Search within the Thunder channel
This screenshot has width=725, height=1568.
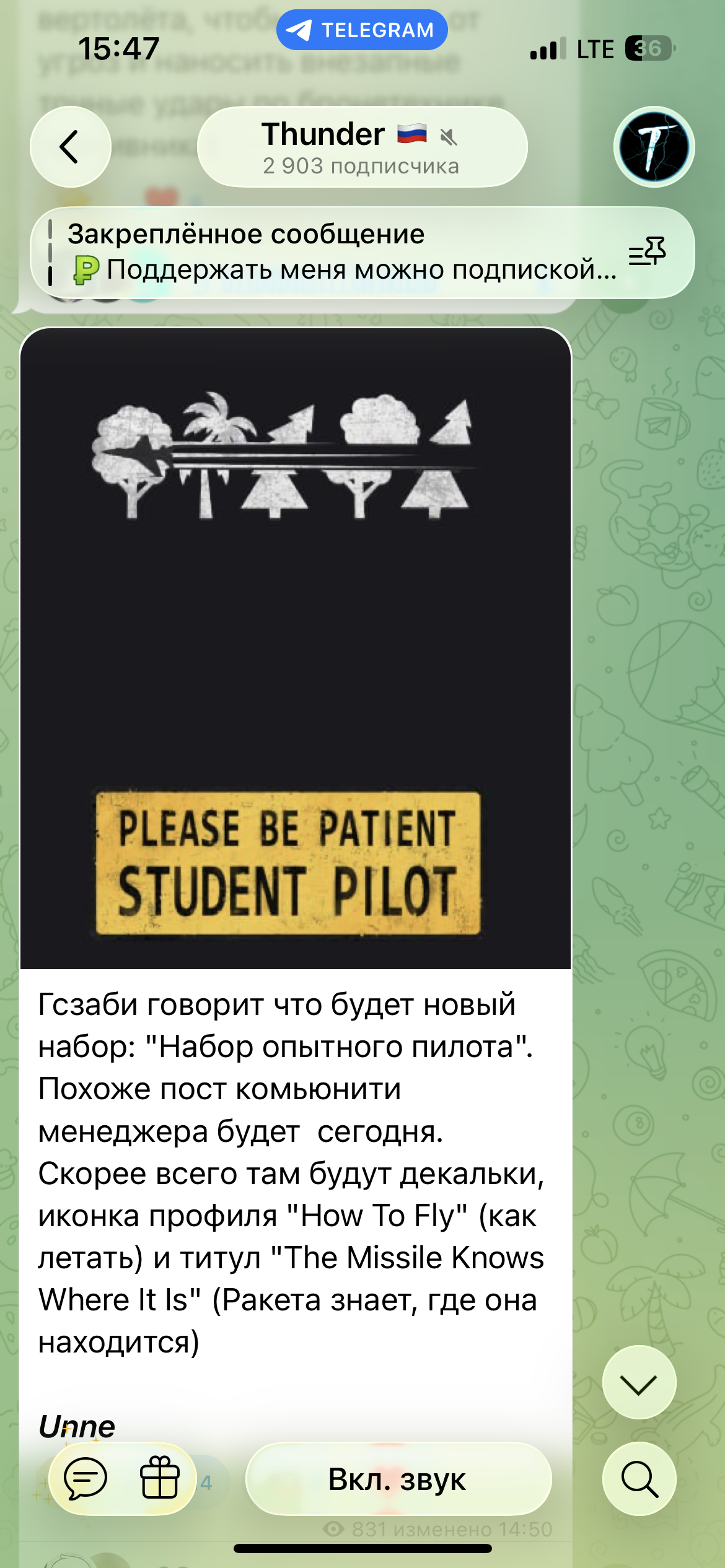tap(639, 1479)
